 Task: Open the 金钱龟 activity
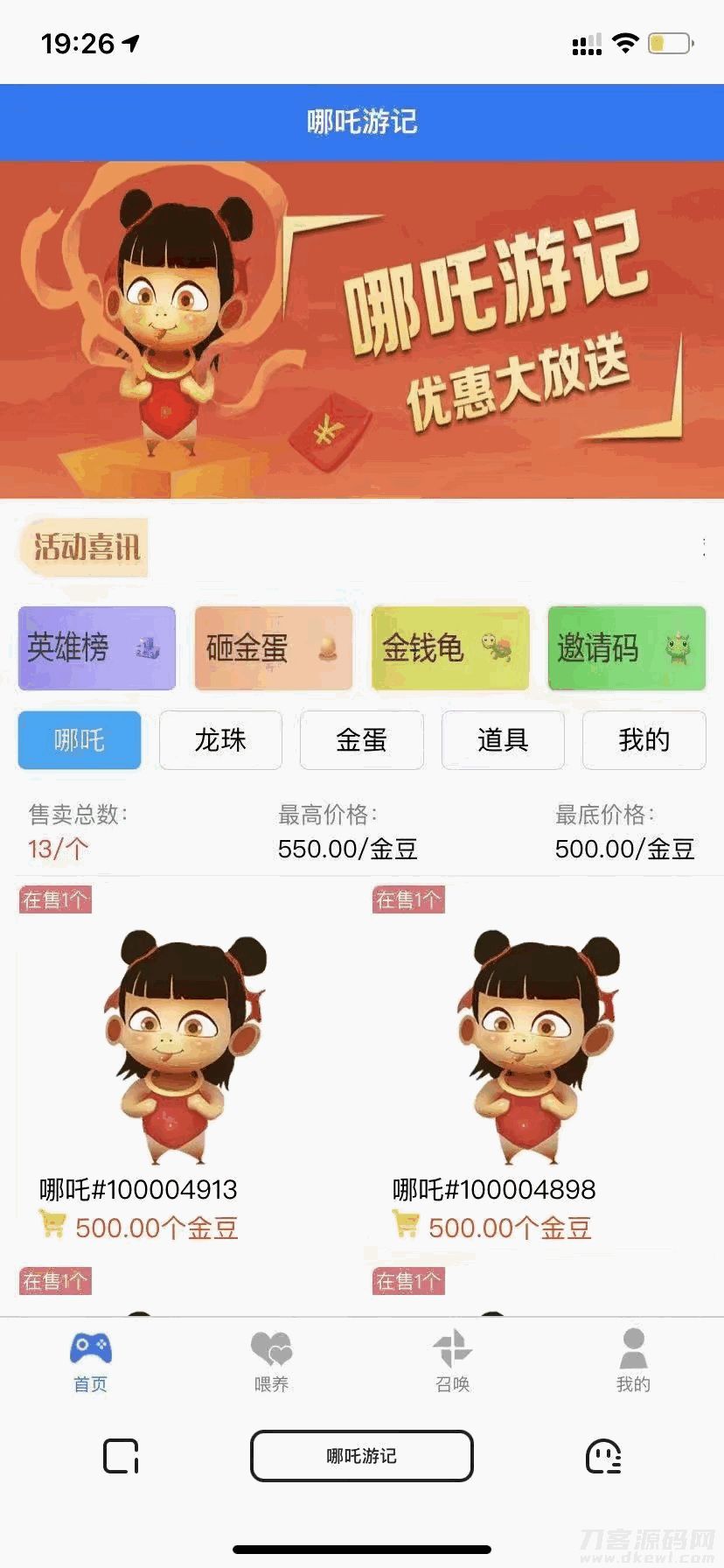coord(450,648)
